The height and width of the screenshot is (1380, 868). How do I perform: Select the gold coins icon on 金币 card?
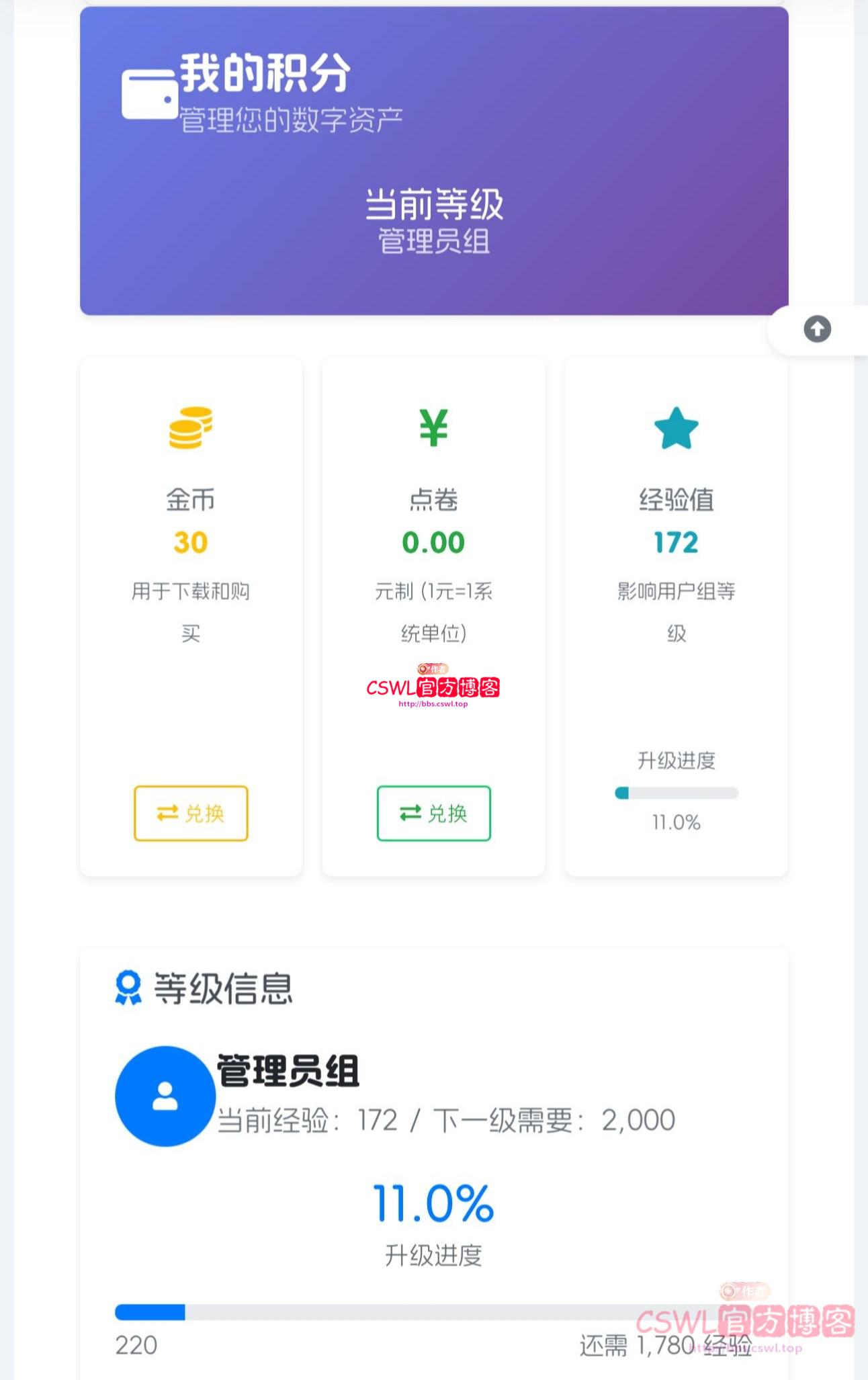(191, 427)
